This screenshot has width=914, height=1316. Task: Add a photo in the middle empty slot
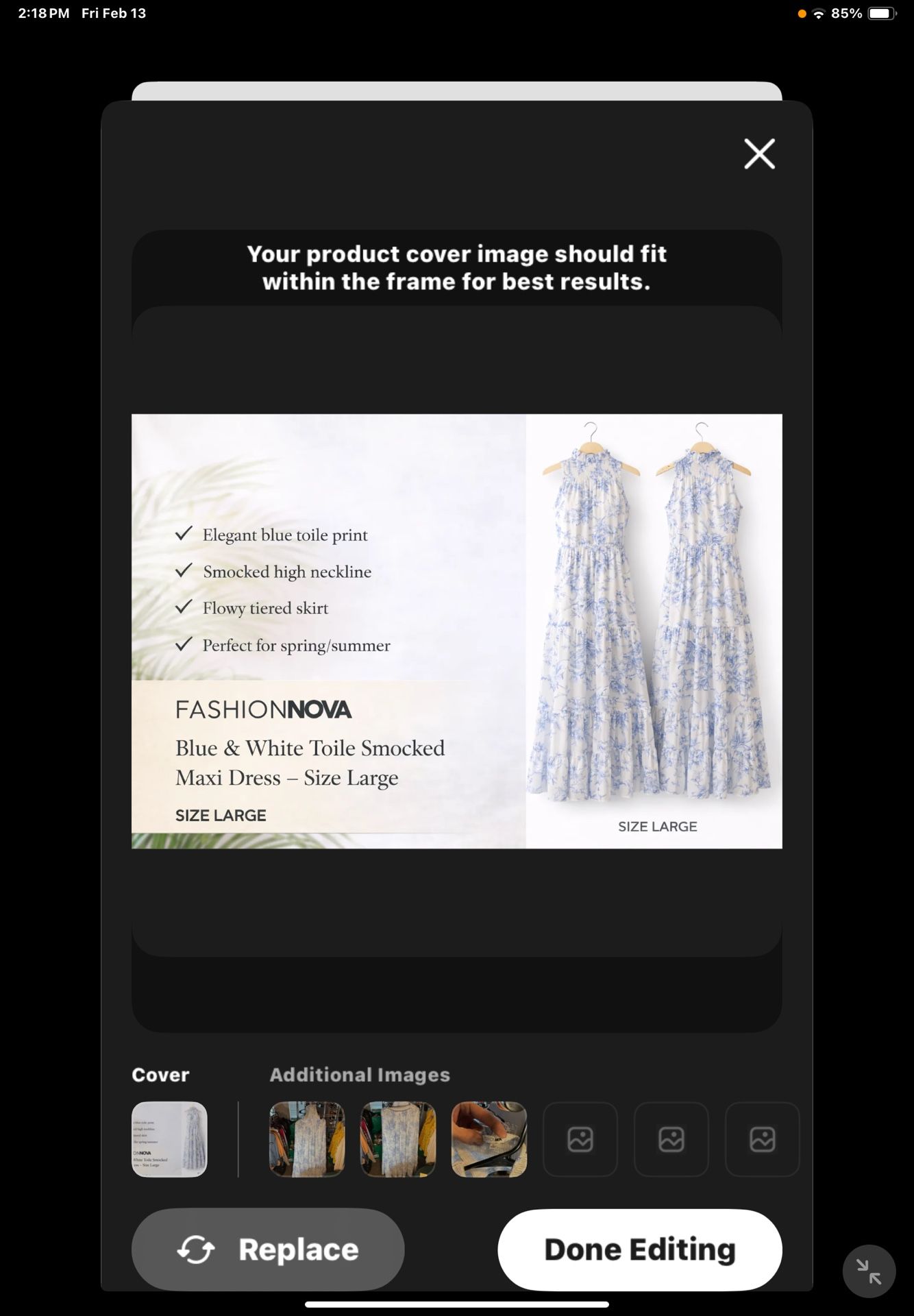click(x=671, y=1139)
